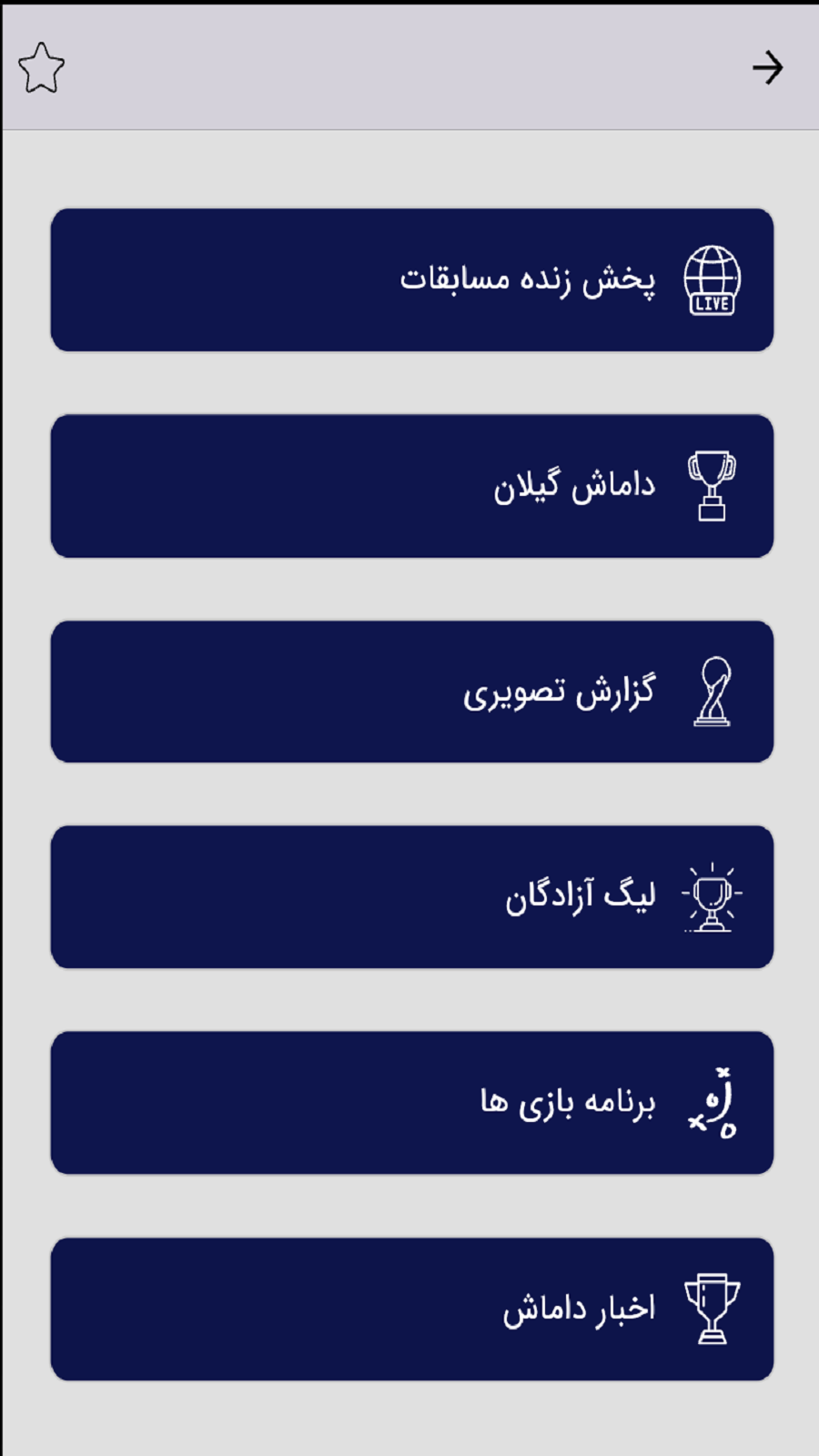This screenshot has width=819, height=1456.
Task: Select the trophy icon next to داماش گیلان
Action: tap(713, 485)
